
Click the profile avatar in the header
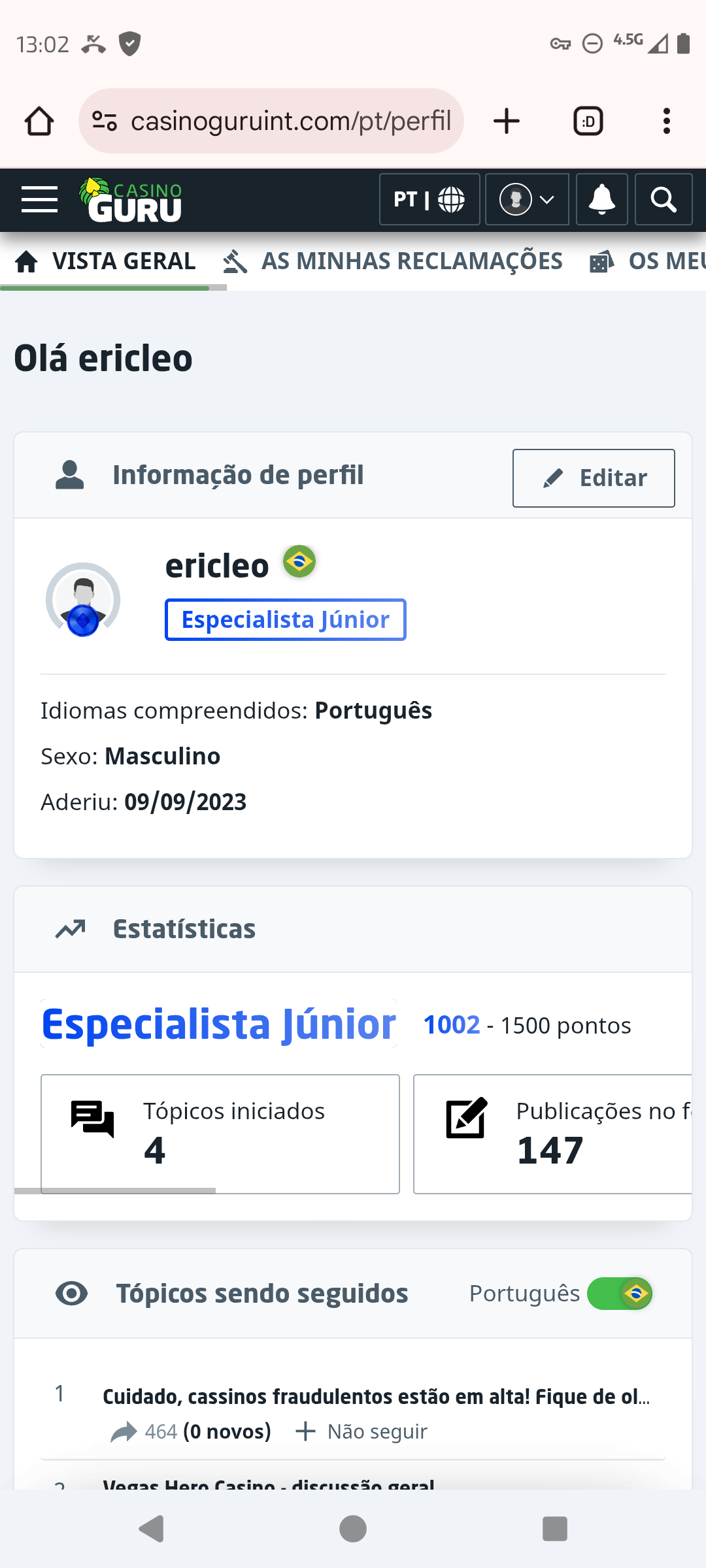click(516, 200)
